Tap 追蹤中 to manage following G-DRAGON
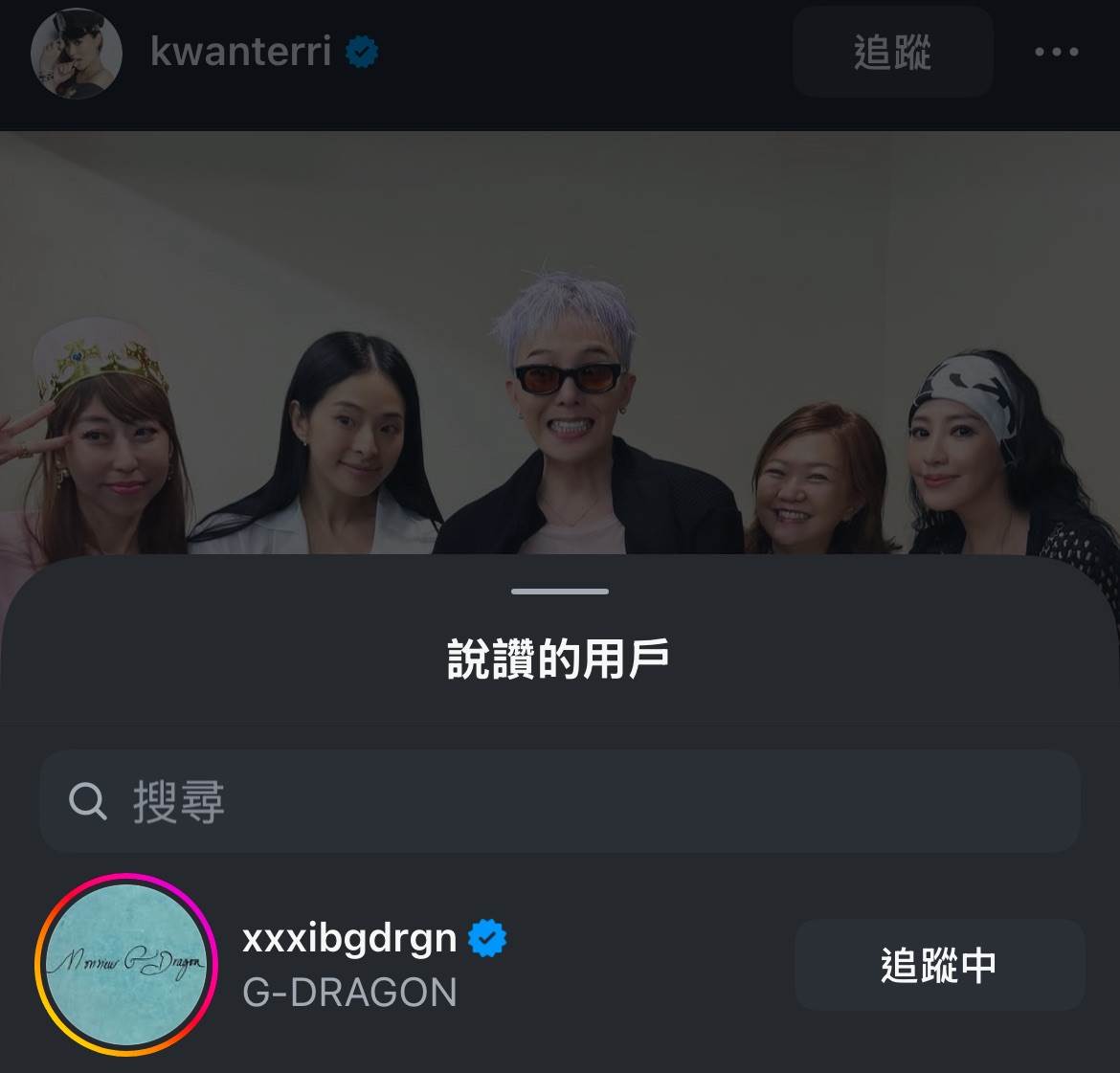This screenshot has width=1120, height=1073. point(938,965)
